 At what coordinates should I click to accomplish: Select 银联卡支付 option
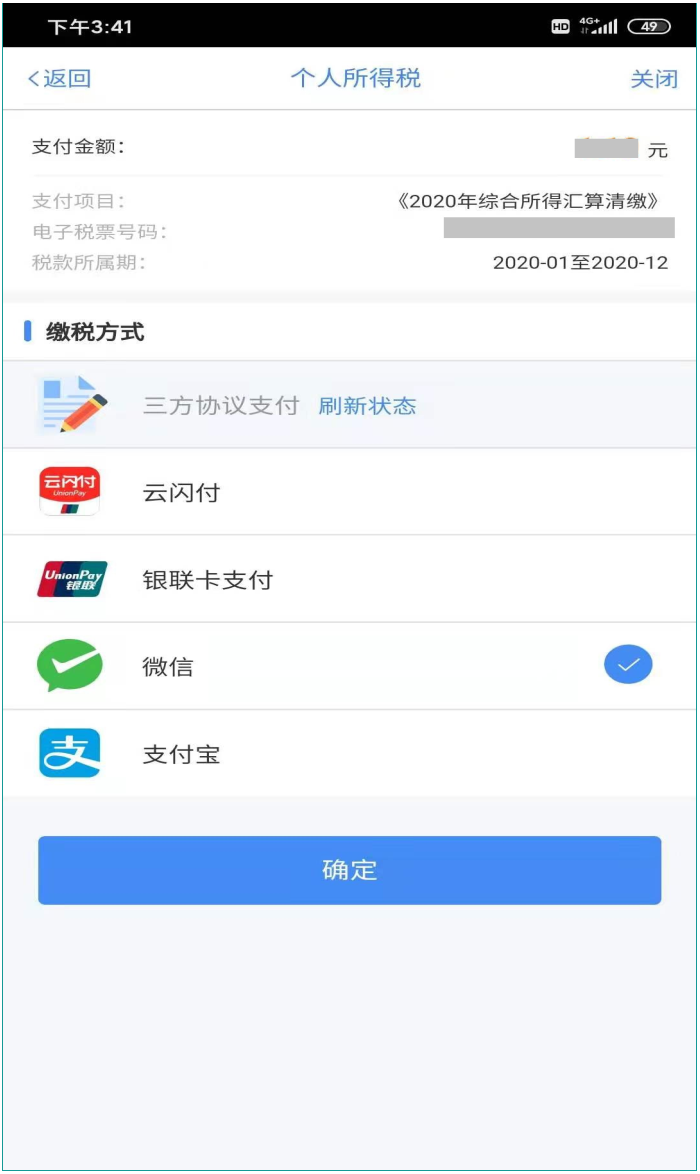(350, 579)
